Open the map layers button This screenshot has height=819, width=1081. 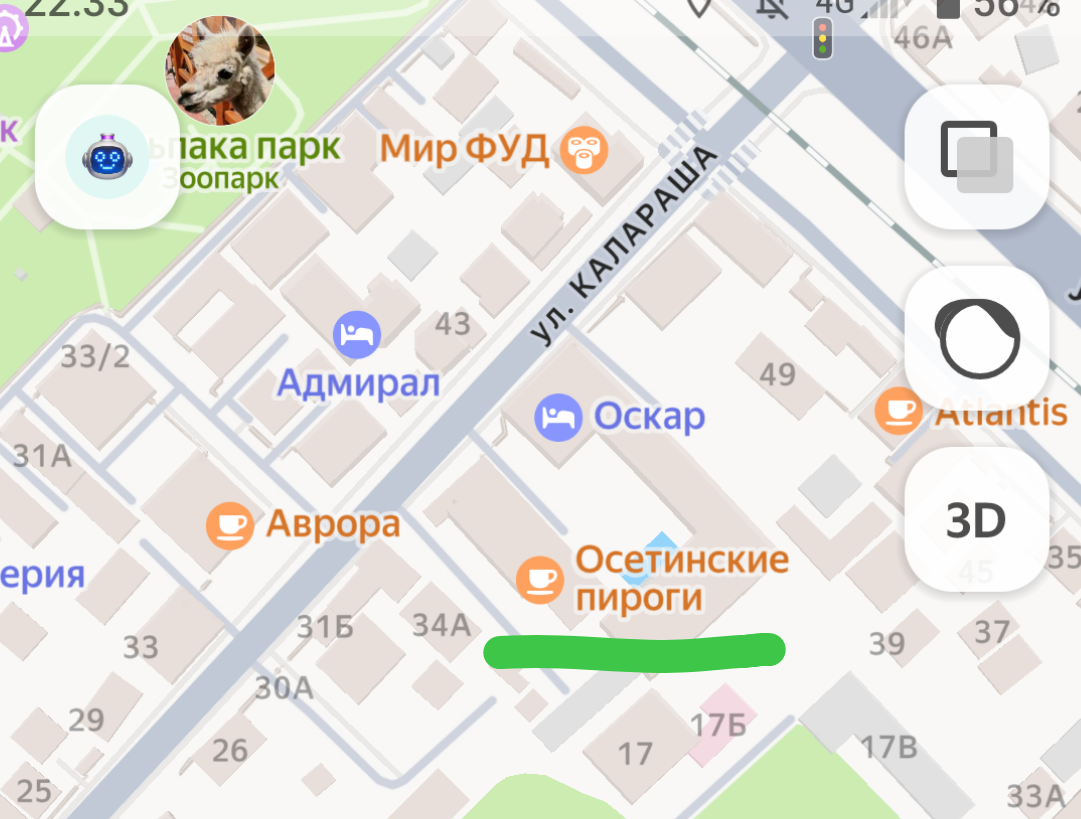coord(976,157)
